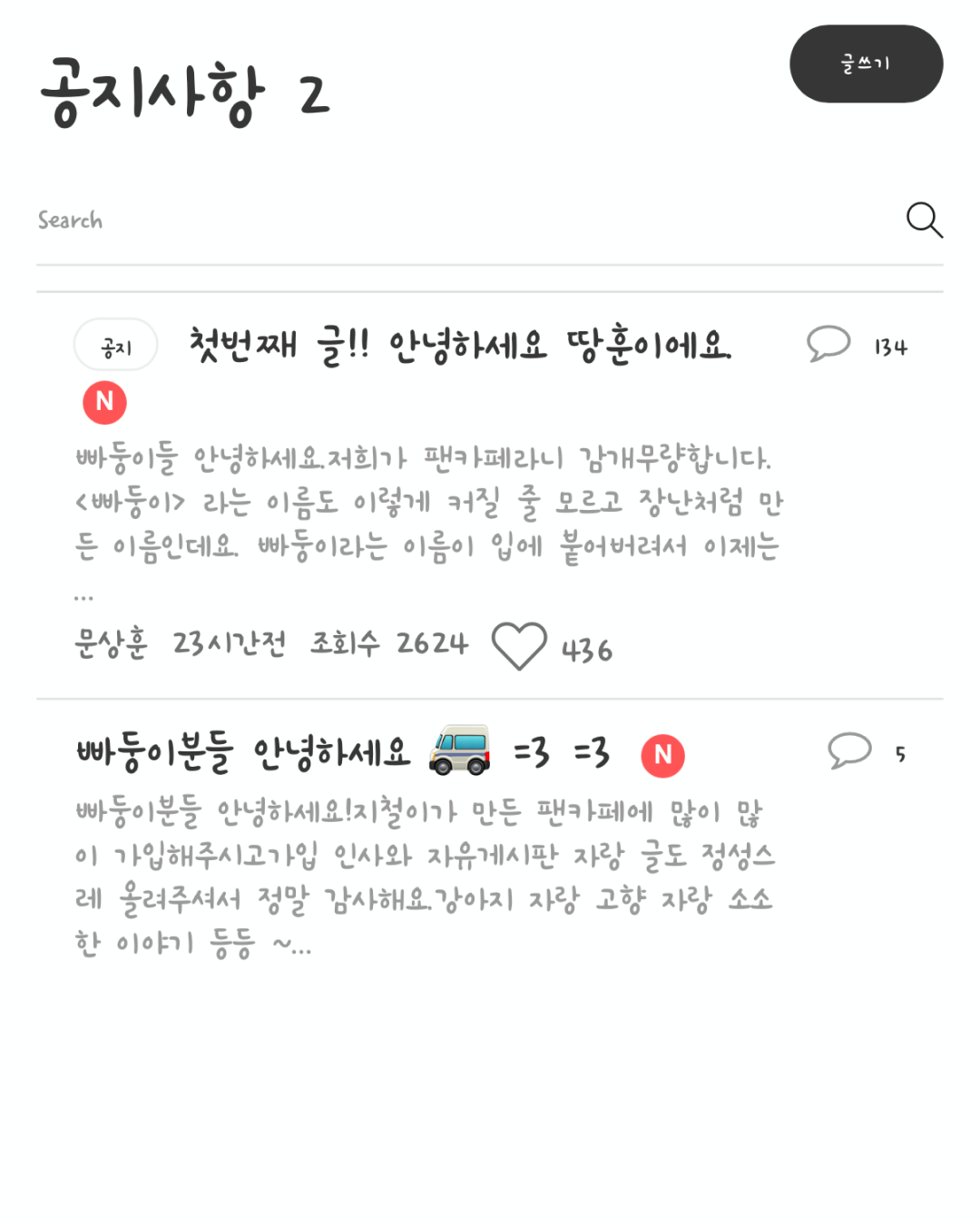The image size is (980, 1225).
Task: Focus the Search input field
Action: (454, 220)
